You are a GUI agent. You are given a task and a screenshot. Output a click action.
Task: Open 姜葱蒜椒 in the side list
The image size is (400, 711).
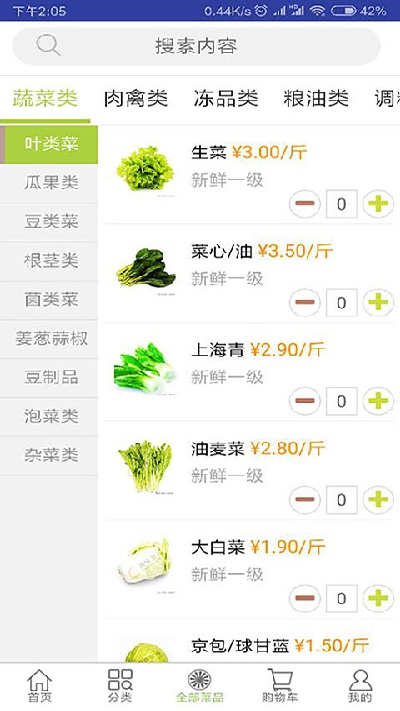(49, 339)
